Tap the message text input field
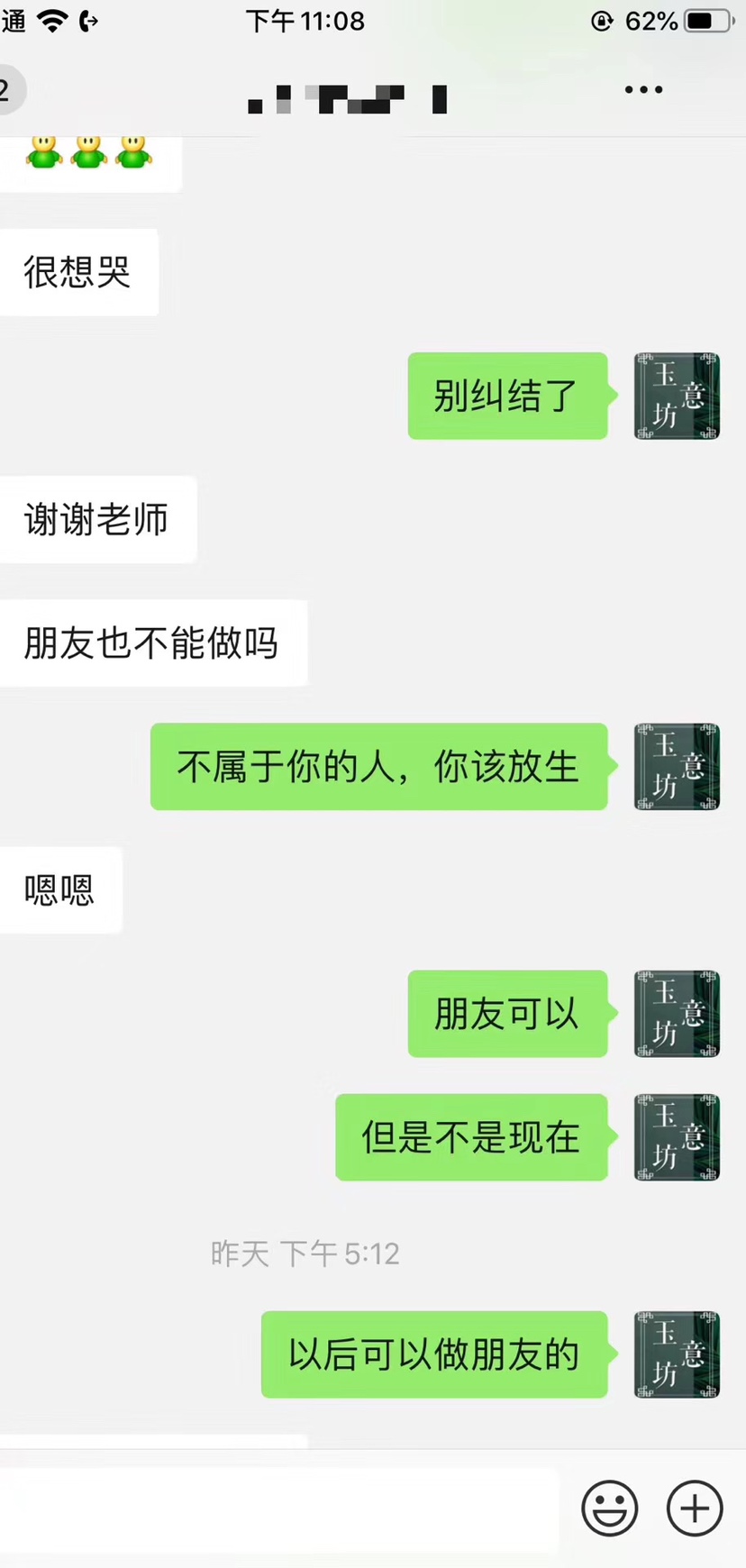Image resolution: width=746 pixels, height=1568 pixels. tap(279, 1507)
